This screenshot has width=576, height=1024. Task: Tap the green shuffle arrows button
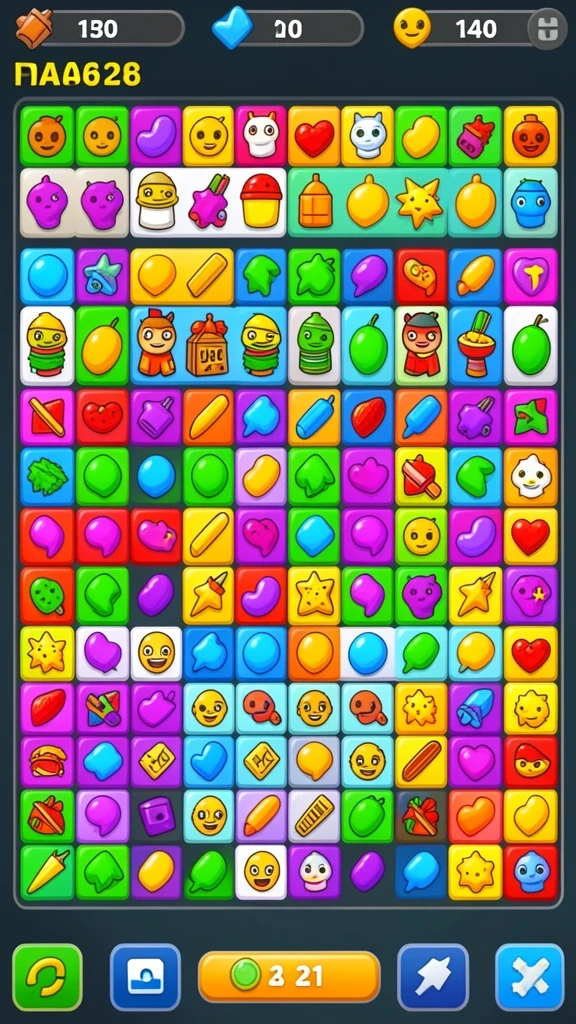pos(47,977)
